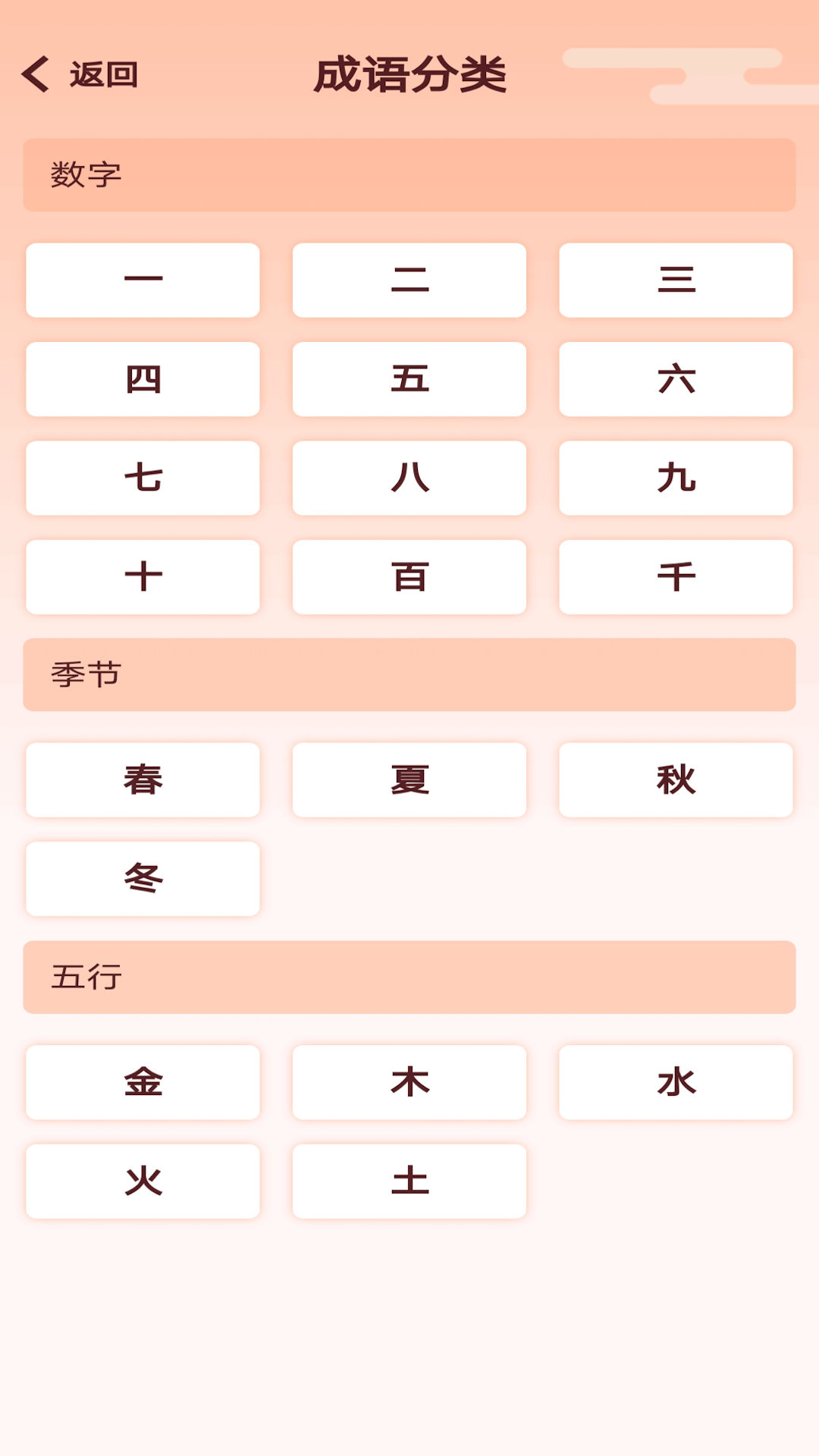Tap 冬 under 季节
819x1456 pixels.
pos(143,878)
